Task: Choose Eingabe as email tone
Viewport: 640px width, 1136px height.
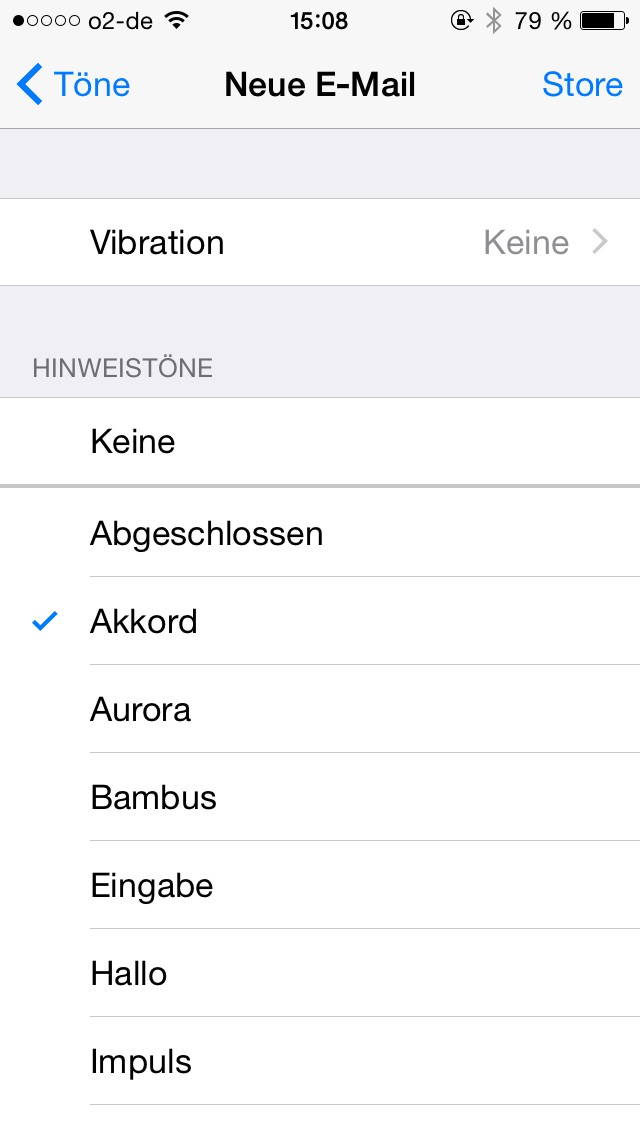Action: 320,885
